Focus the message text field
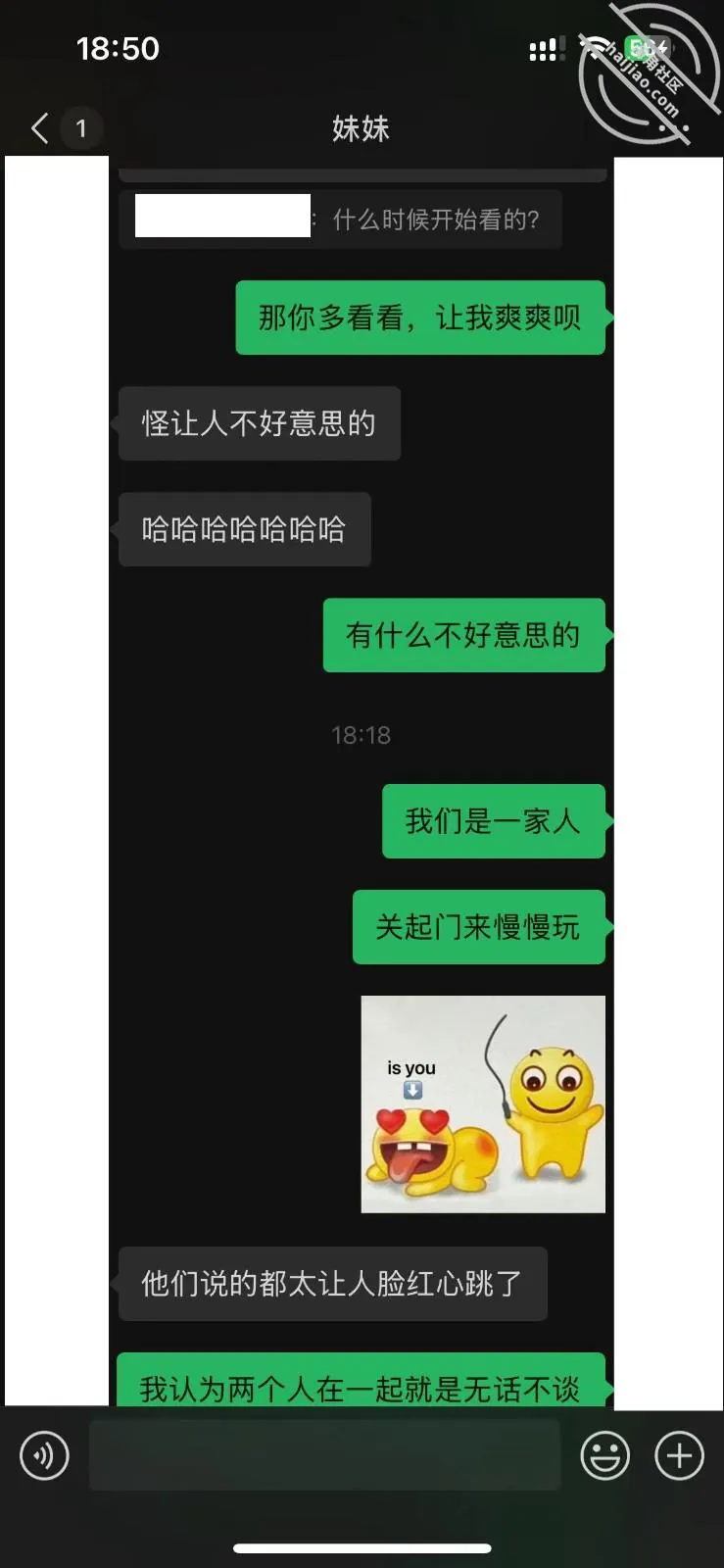Screen dimensions: 724x1568 [x=324, y=1455]
